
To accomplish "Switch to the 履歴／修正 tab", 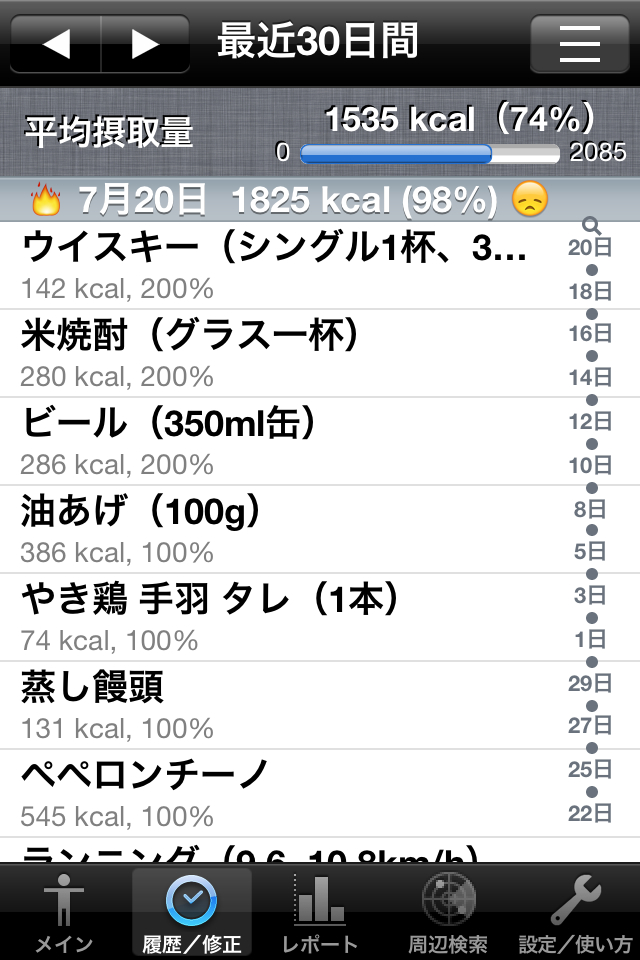I will [x=191, y=912].
